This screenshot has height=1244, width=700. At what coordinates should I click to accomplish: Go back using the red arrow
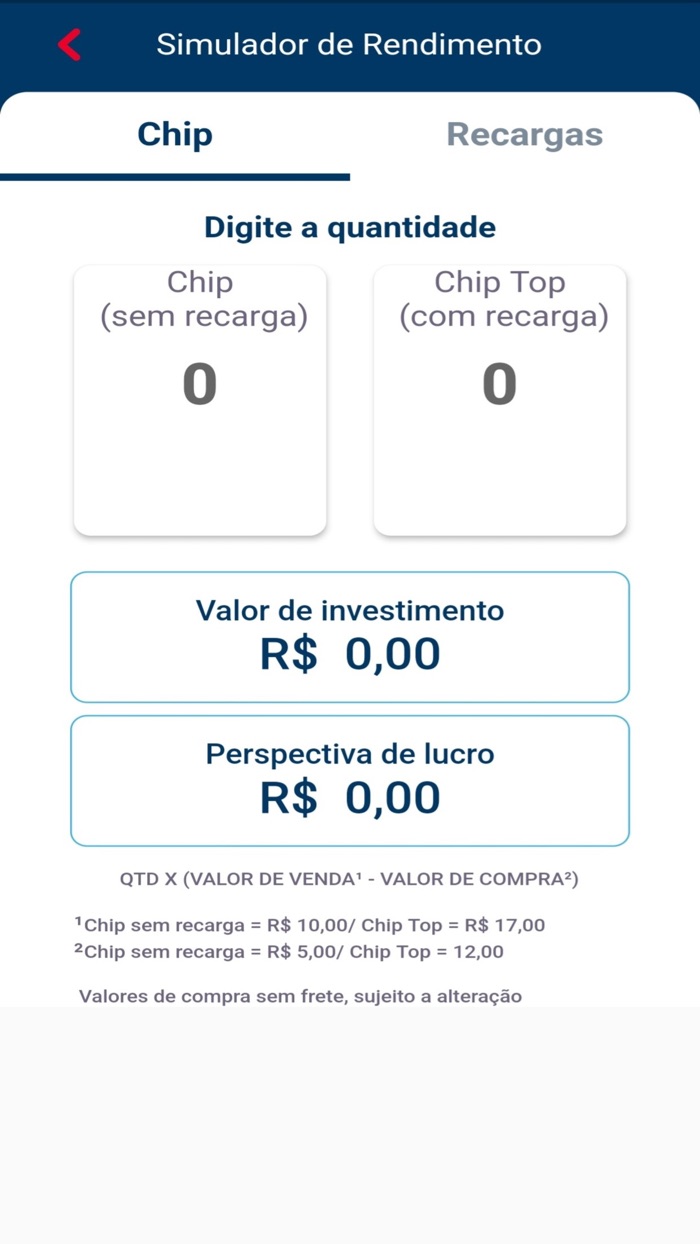click(69, 45)
